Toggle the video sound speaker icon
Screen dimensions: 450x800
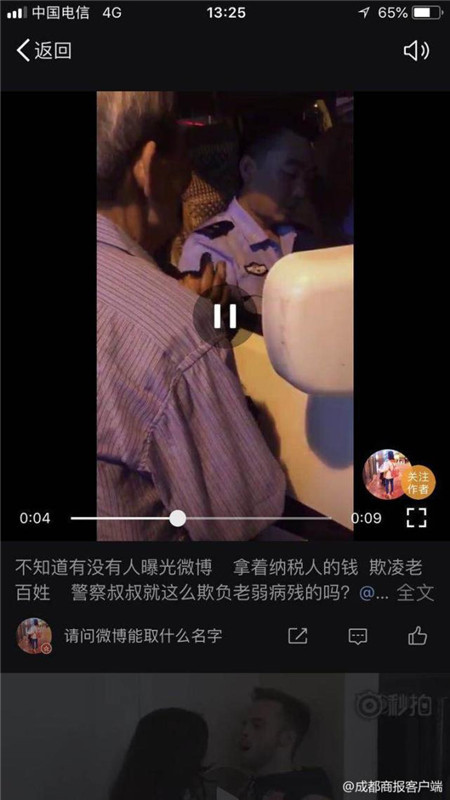click(x=416, y=51)
